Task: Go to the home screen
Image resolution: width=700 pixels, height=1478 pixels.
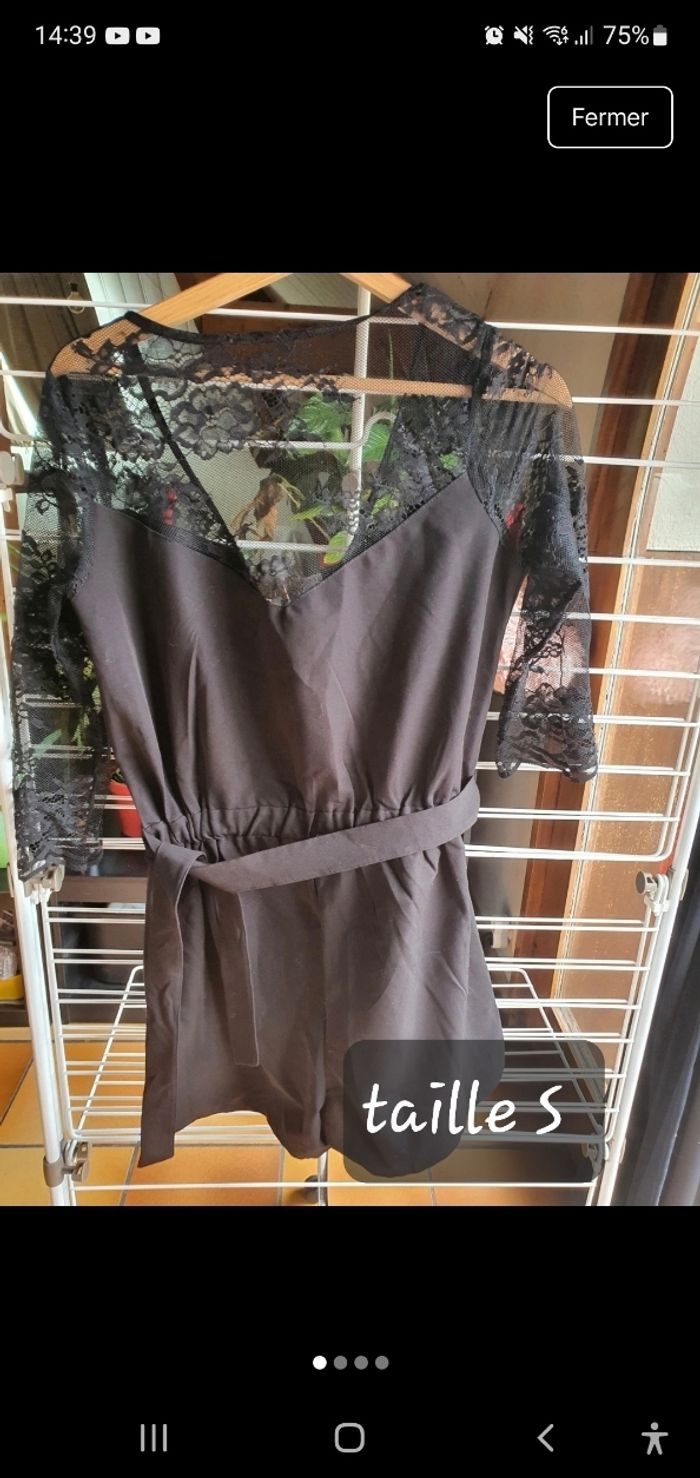Action: (349, 1437)
